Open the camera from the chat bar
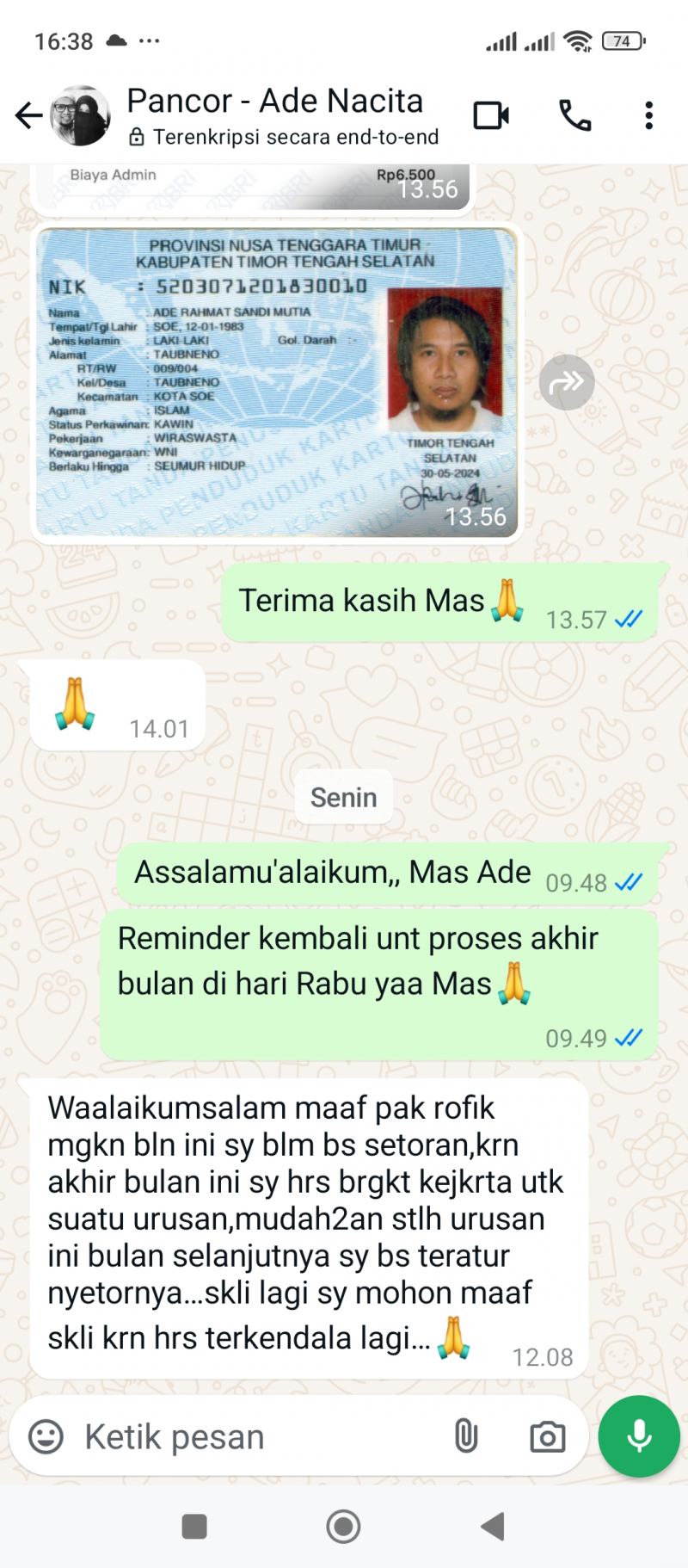 pyautogui.click(x=546, y=1435)
